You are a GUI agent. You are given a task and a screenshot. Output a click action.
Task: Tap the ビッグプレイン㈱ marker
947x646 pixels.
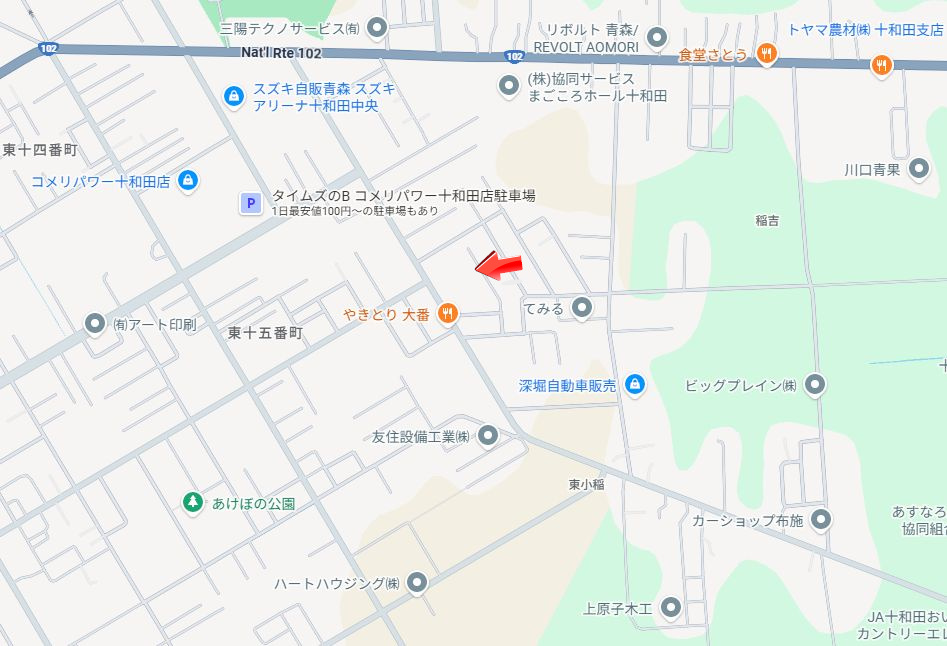tap(815, 384)
